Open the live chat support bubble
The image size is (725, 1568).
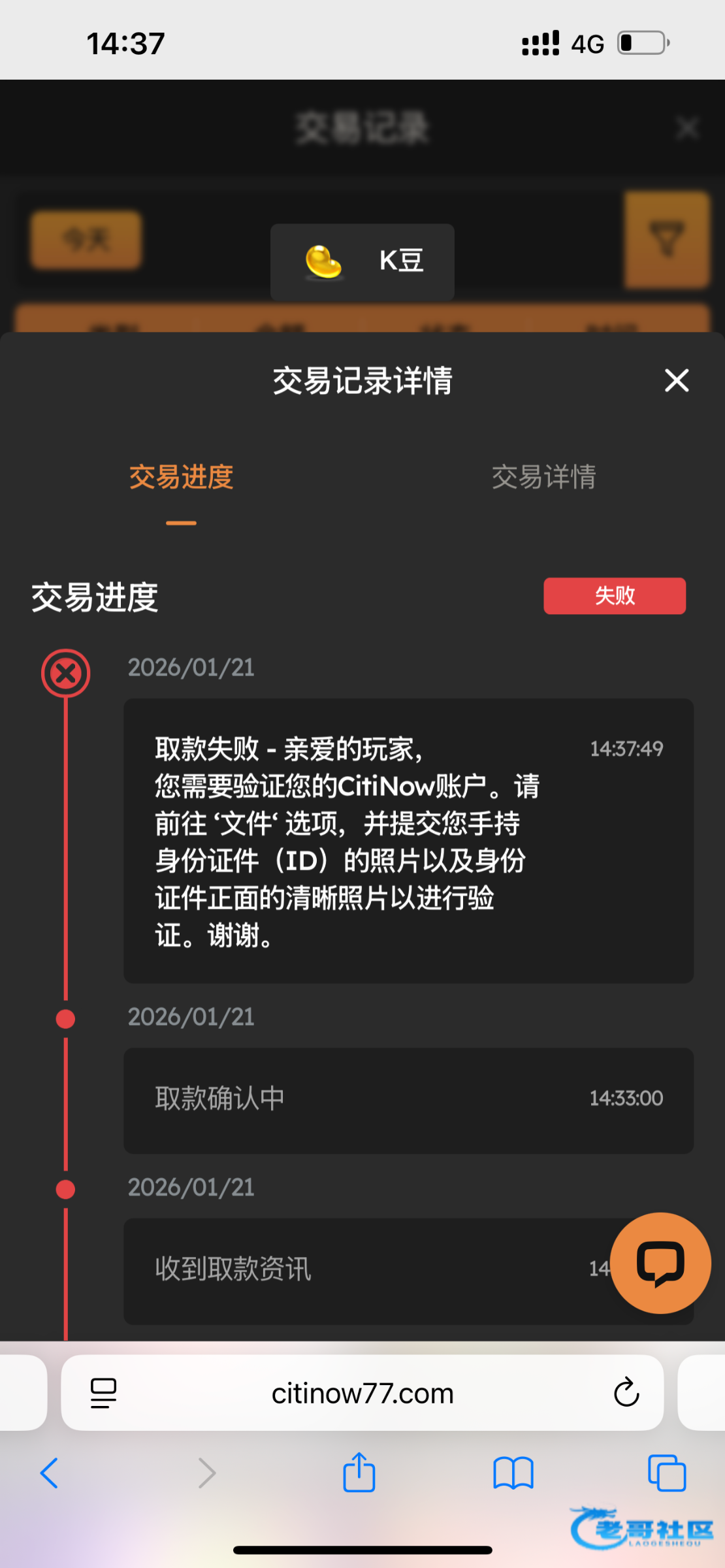pyautogui.click(x=660, y=1263)
